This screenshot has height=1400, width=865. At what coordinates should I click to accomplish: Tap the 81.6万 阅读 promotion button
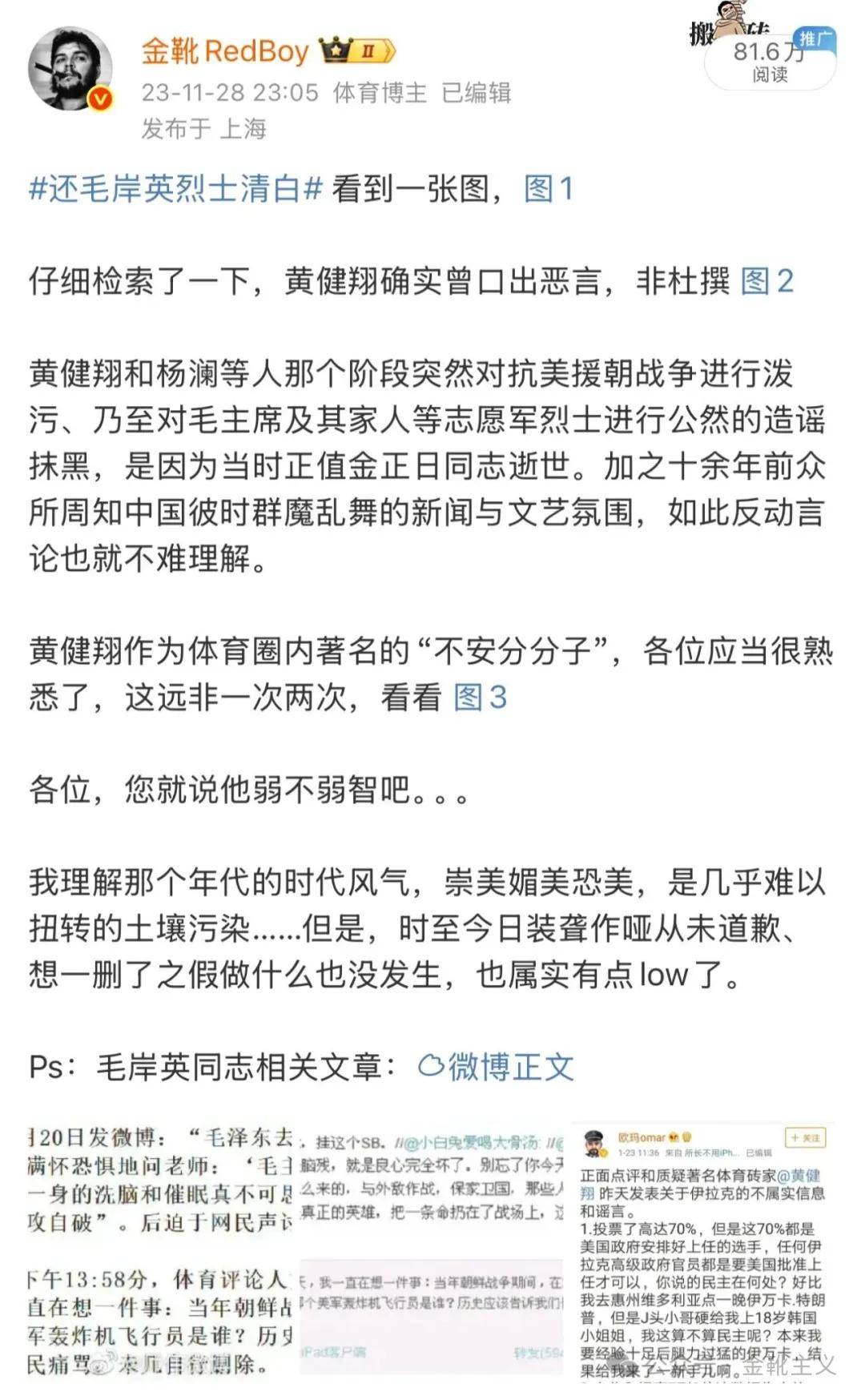pyautogui.click(x=769, y=61)
